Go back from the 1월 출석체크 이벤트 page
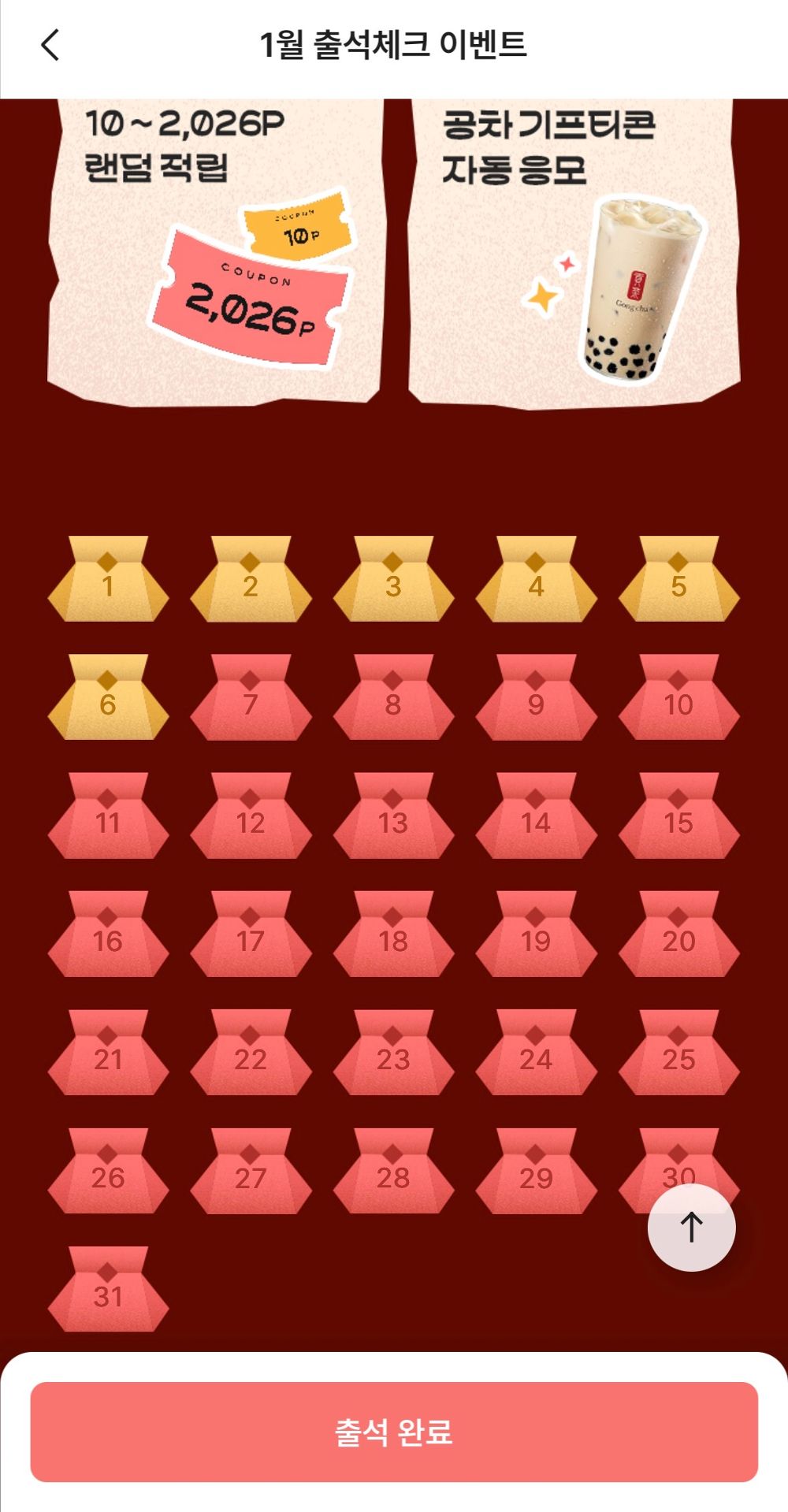This screenshot has width=788, height=1512. click(50, 45)
